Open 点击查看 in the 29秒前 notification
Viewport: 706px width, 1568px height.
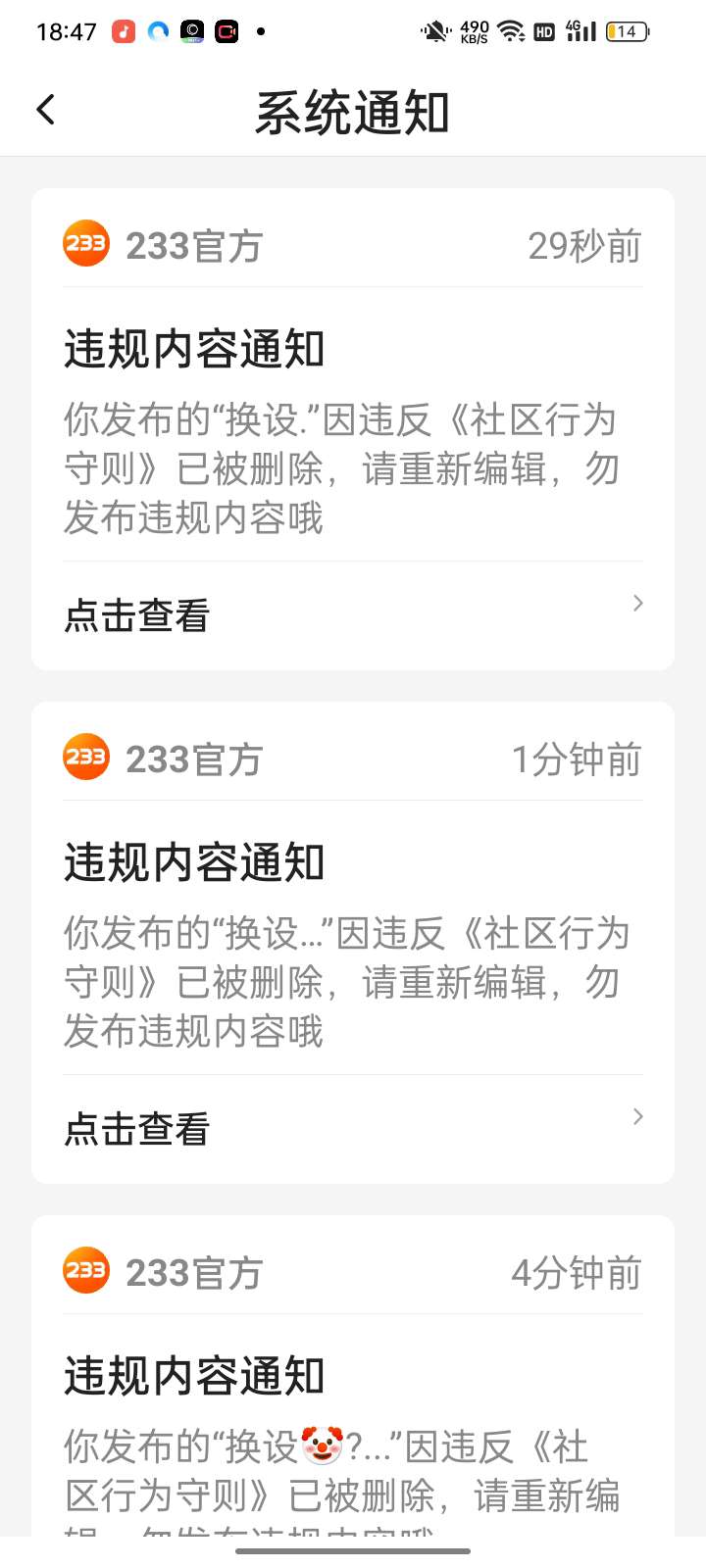tap(353, 615)
